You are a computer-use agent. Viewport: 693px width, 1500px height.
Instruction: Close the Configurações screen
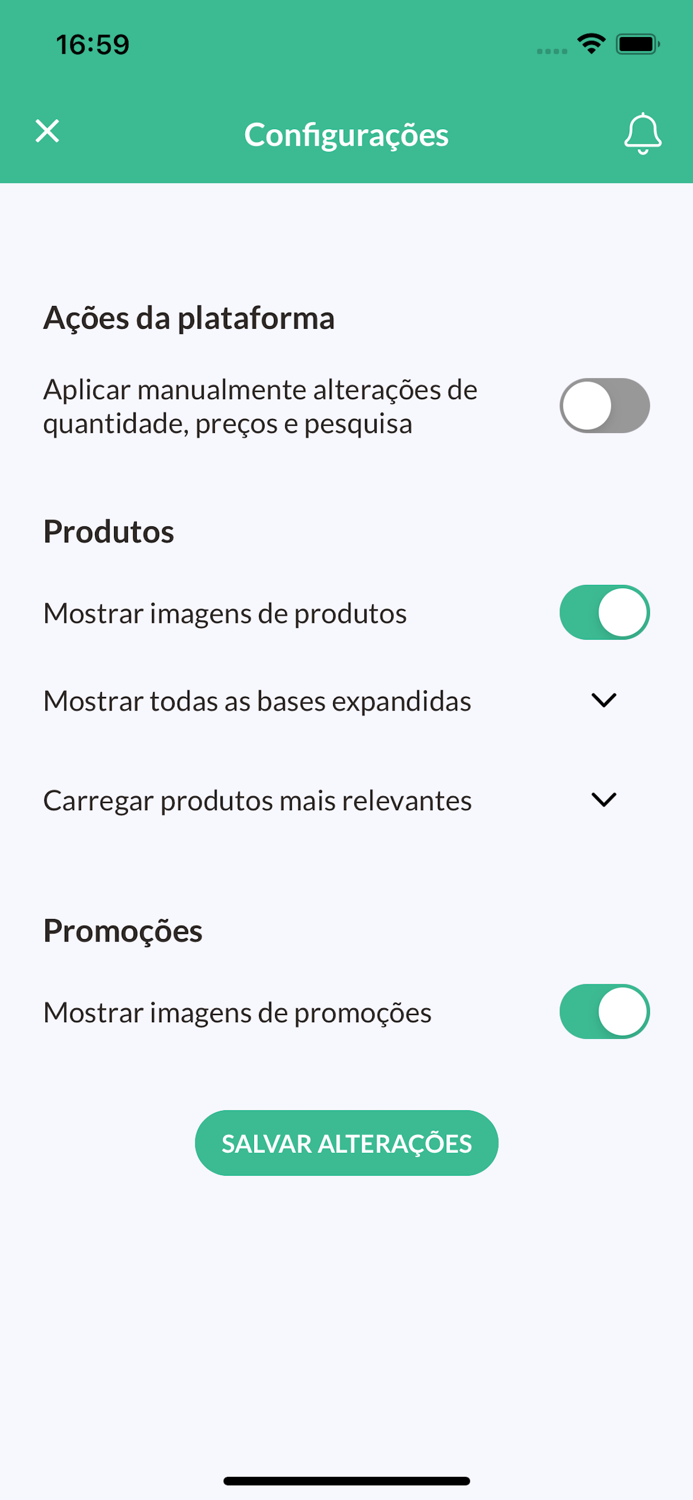pos(47,131)
